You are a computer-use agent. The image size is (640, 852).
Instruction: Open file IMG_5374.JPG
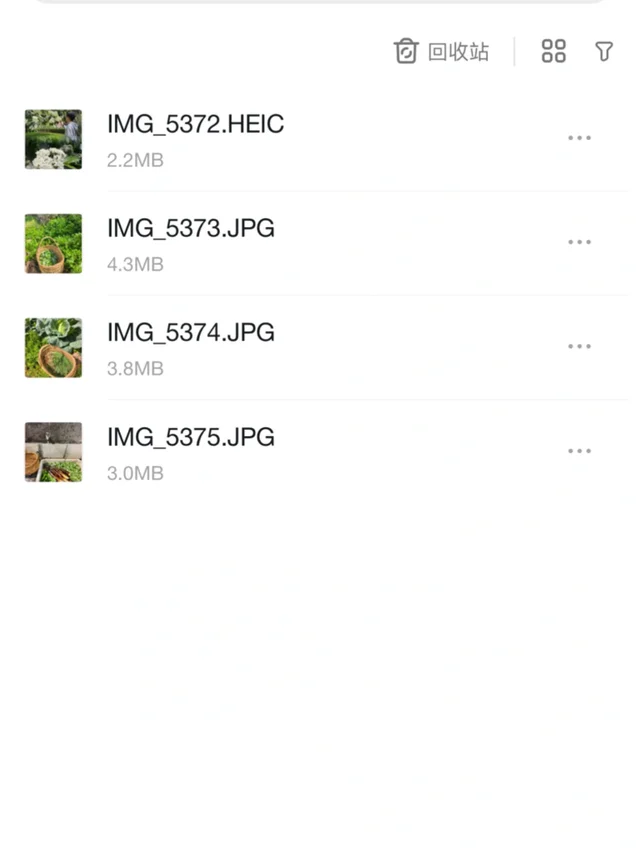[190, 333]
